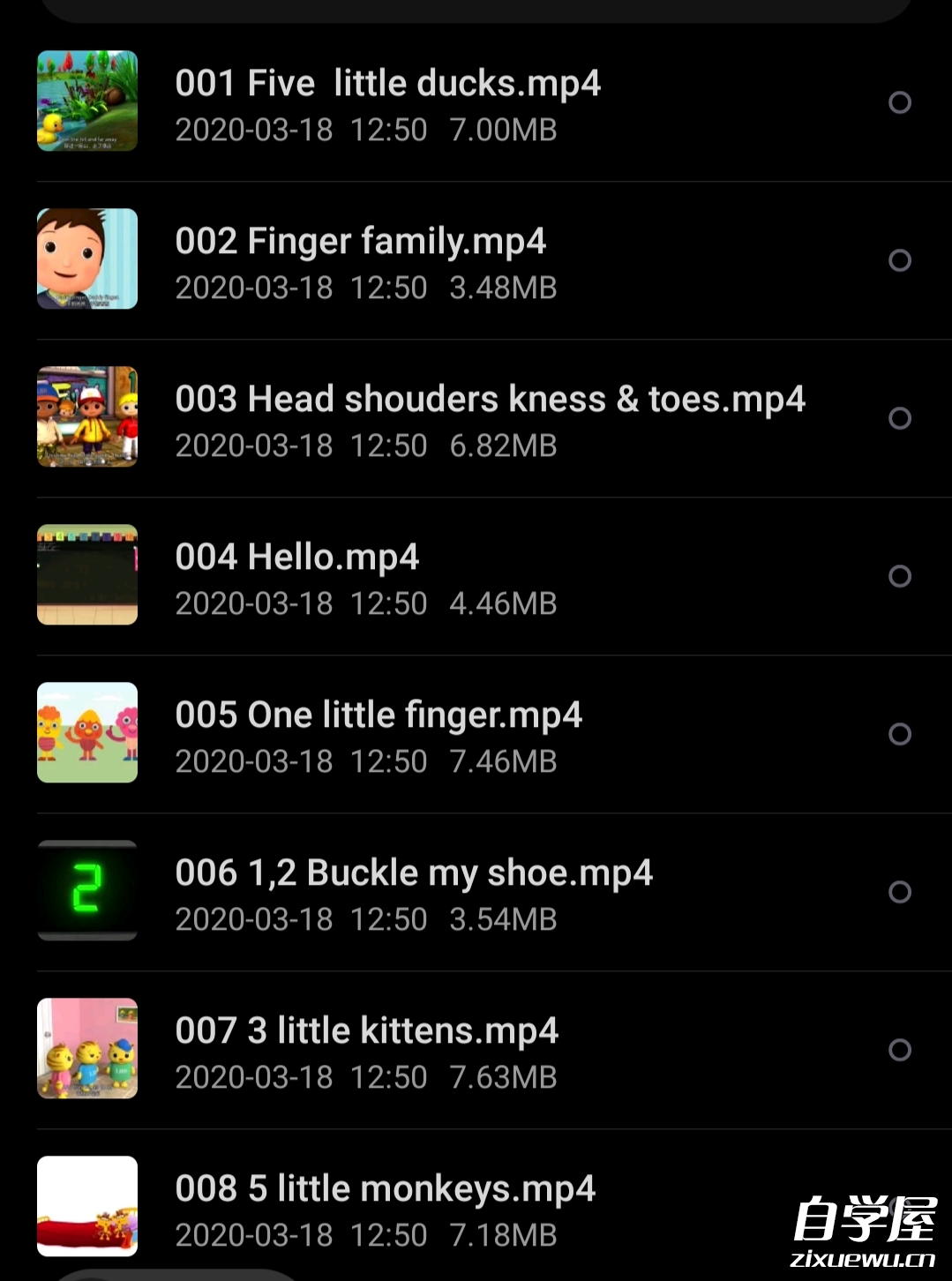Select the 007 3 little kittens radio button
952x1281 pixels.
tap(899, 1050)
